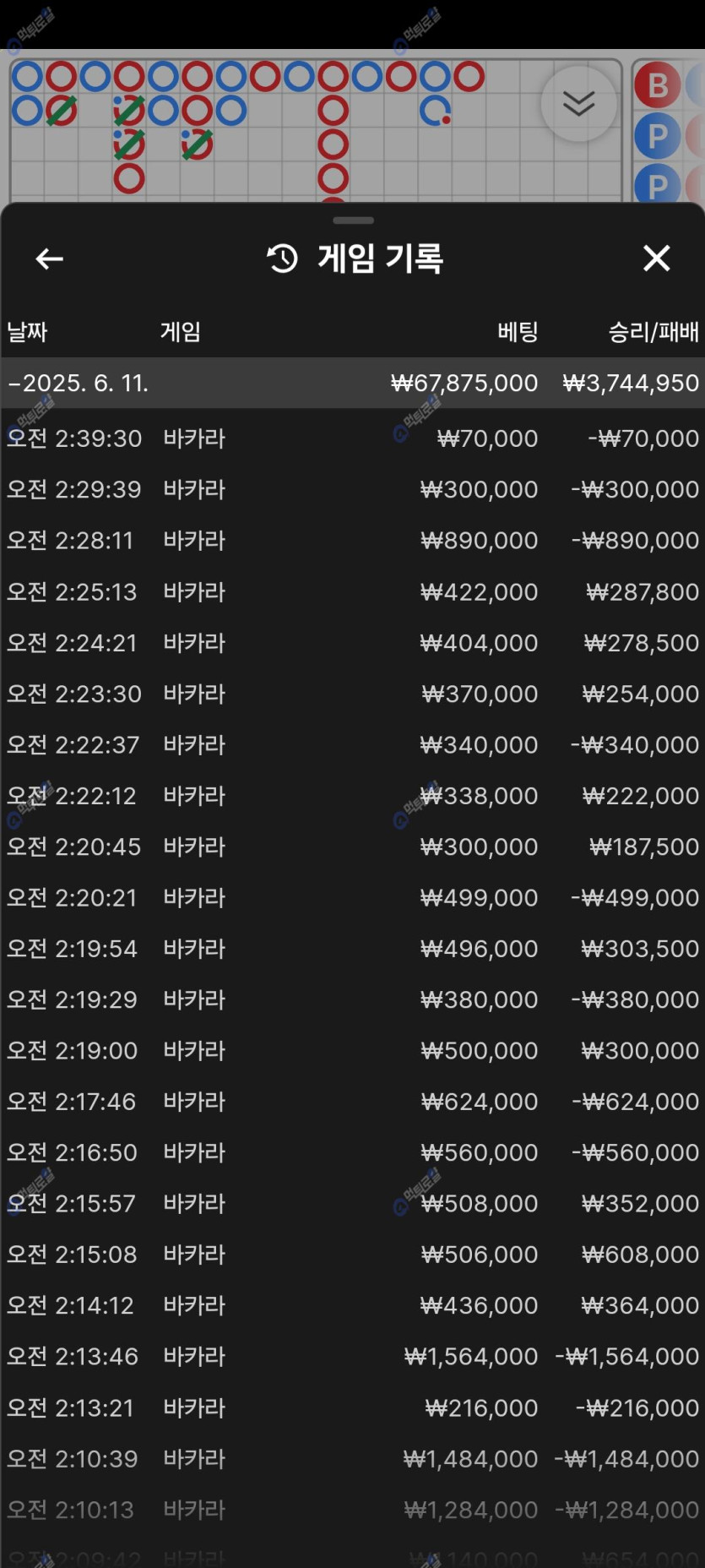View the 오전 2:20:45 game details
This screenshot has height=1568, width=705.
coord(352,847)
